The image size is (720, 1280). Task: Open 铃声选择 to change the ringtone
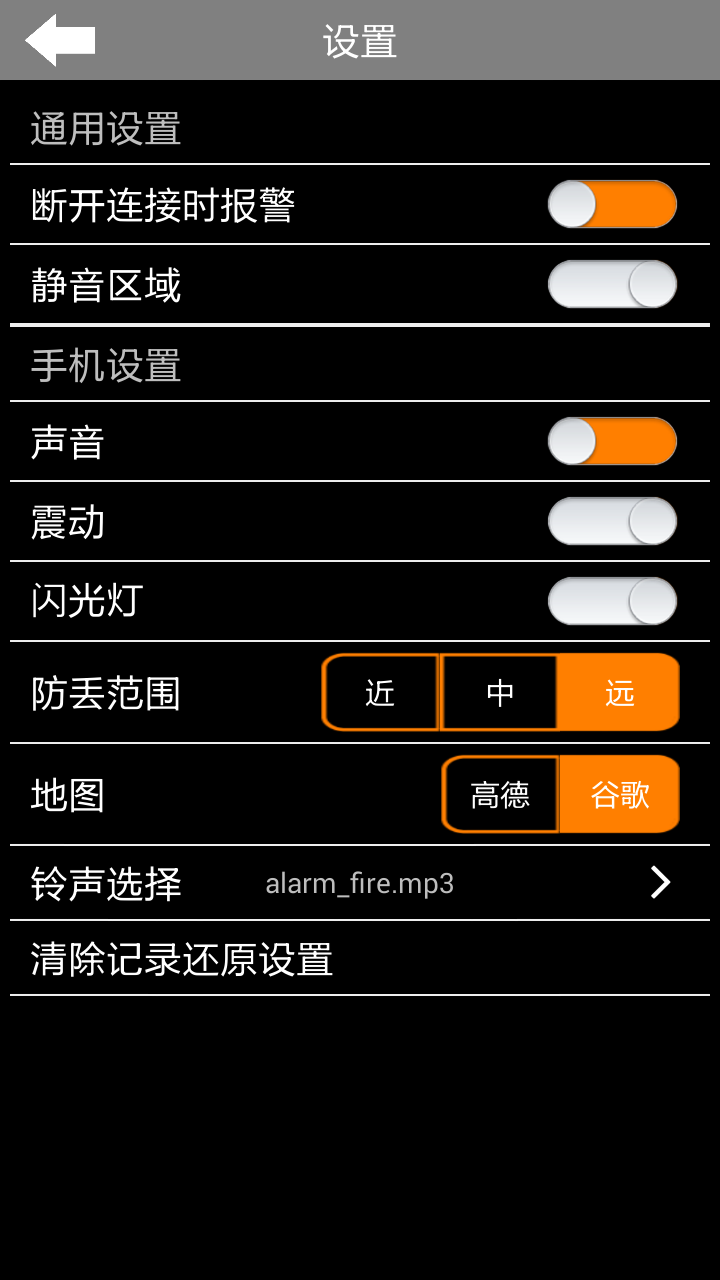tap(360, 883)
